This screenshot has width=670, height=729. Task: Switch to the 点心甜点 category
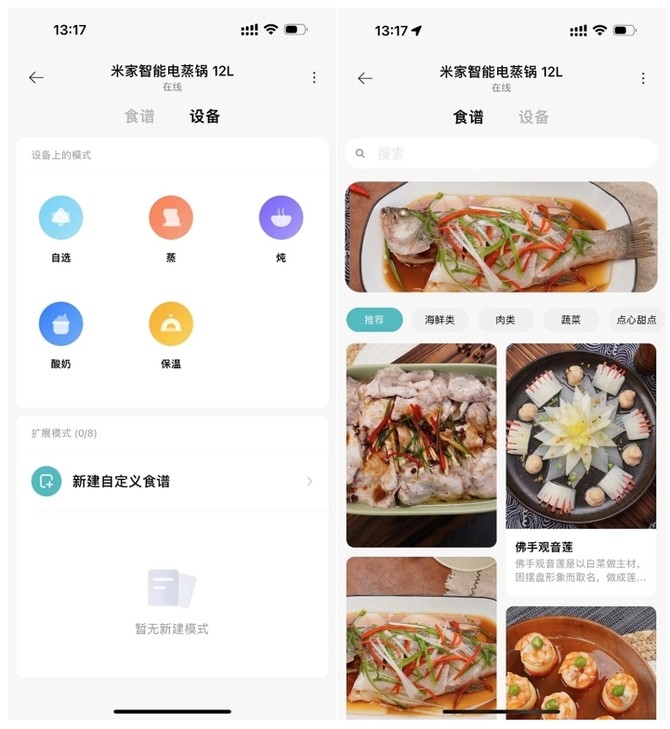click(637, 320)
